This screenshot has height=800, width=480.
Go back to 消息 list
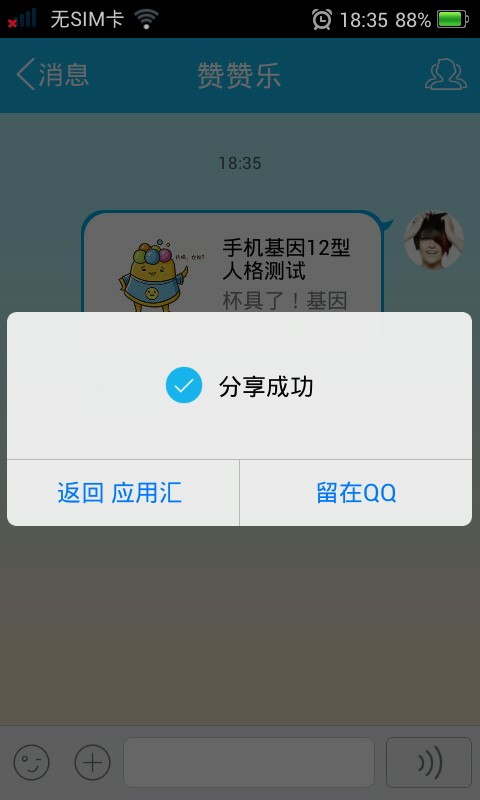tap(53, 74)
